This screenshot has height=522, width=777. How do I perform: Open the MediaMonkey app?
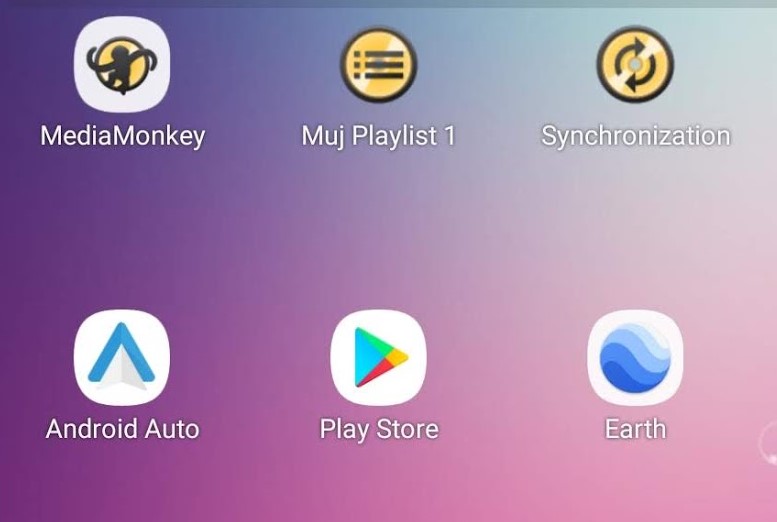pos(122,65)
